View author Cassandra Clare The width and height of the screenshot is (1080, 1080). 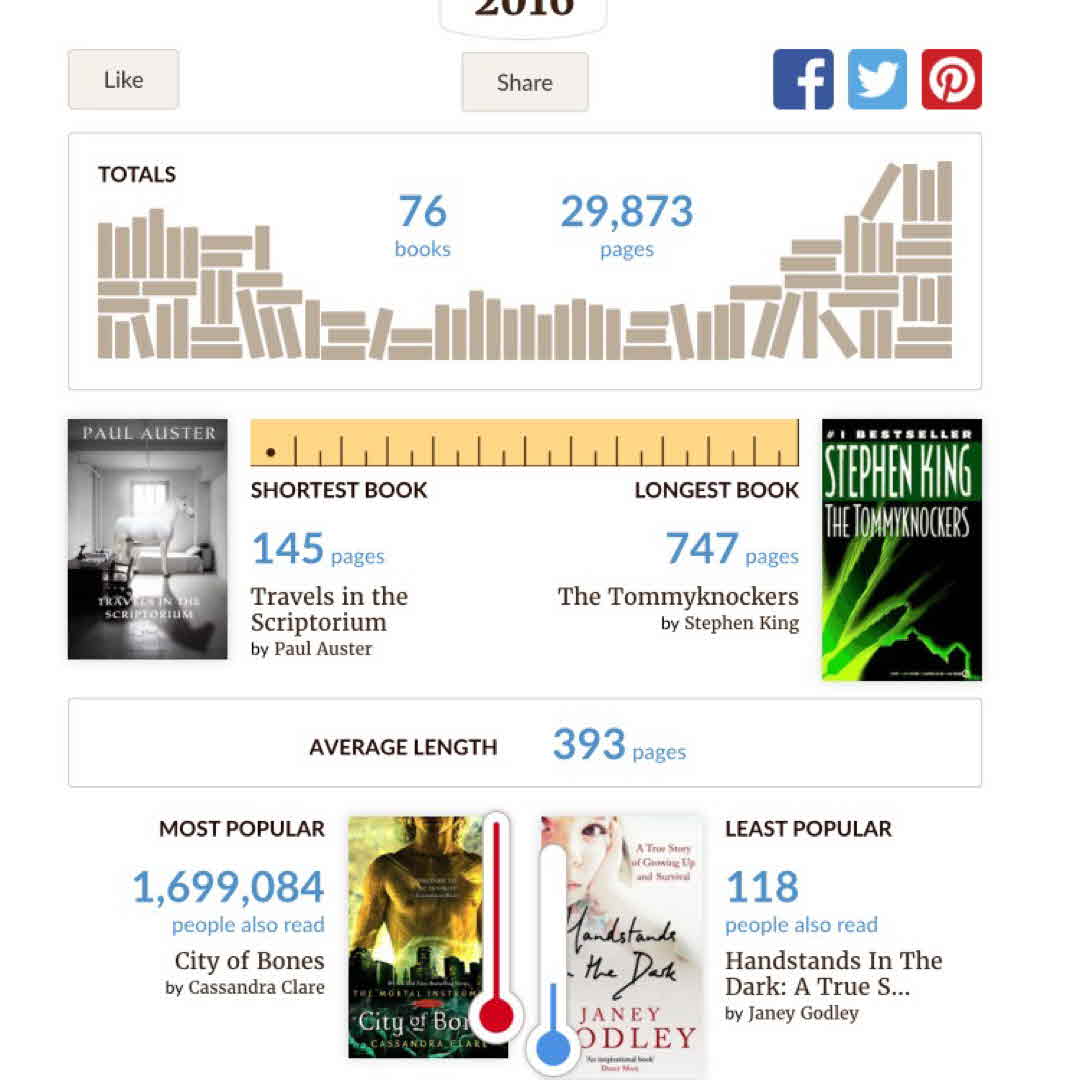point(256,988)
